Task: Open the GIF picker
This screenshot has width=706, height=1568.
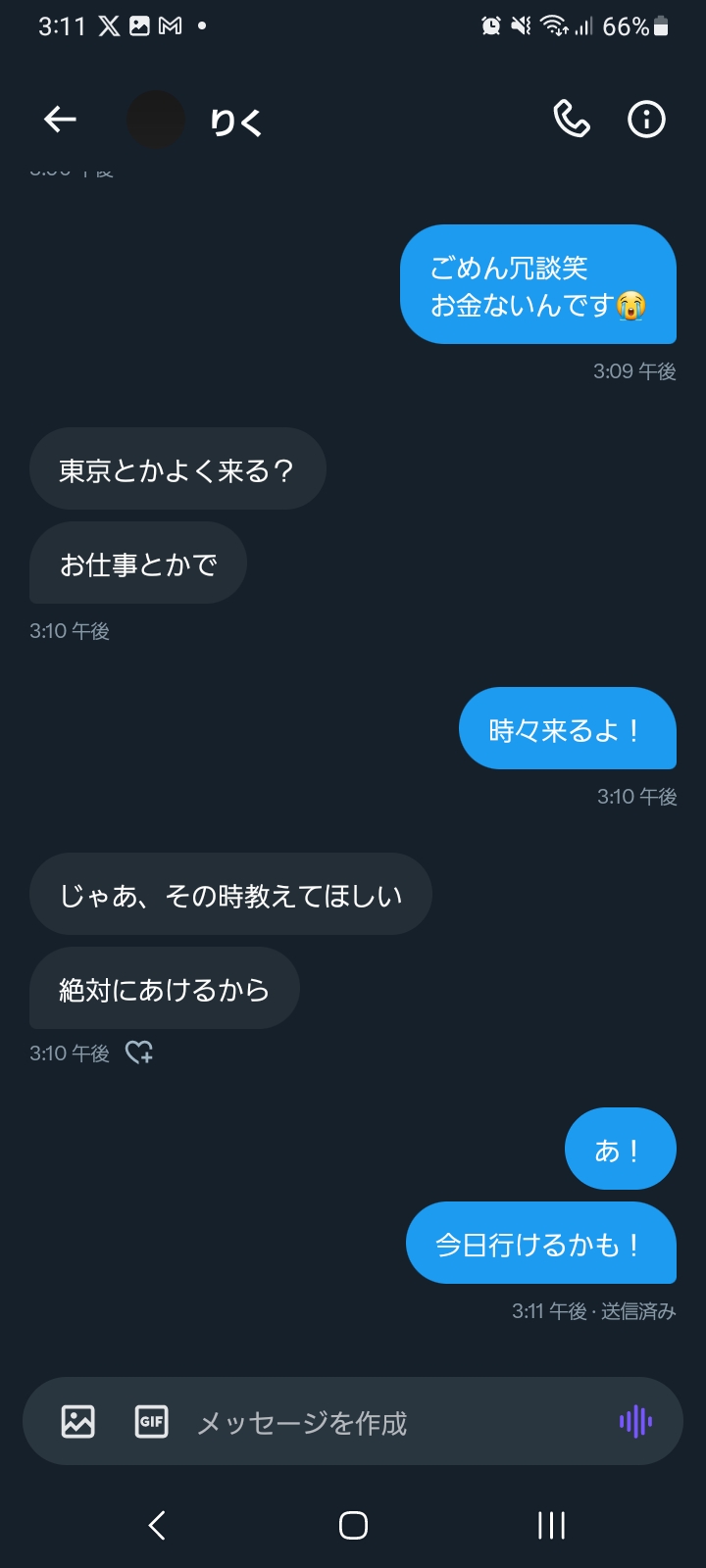Action: [x=151, y=1421]
